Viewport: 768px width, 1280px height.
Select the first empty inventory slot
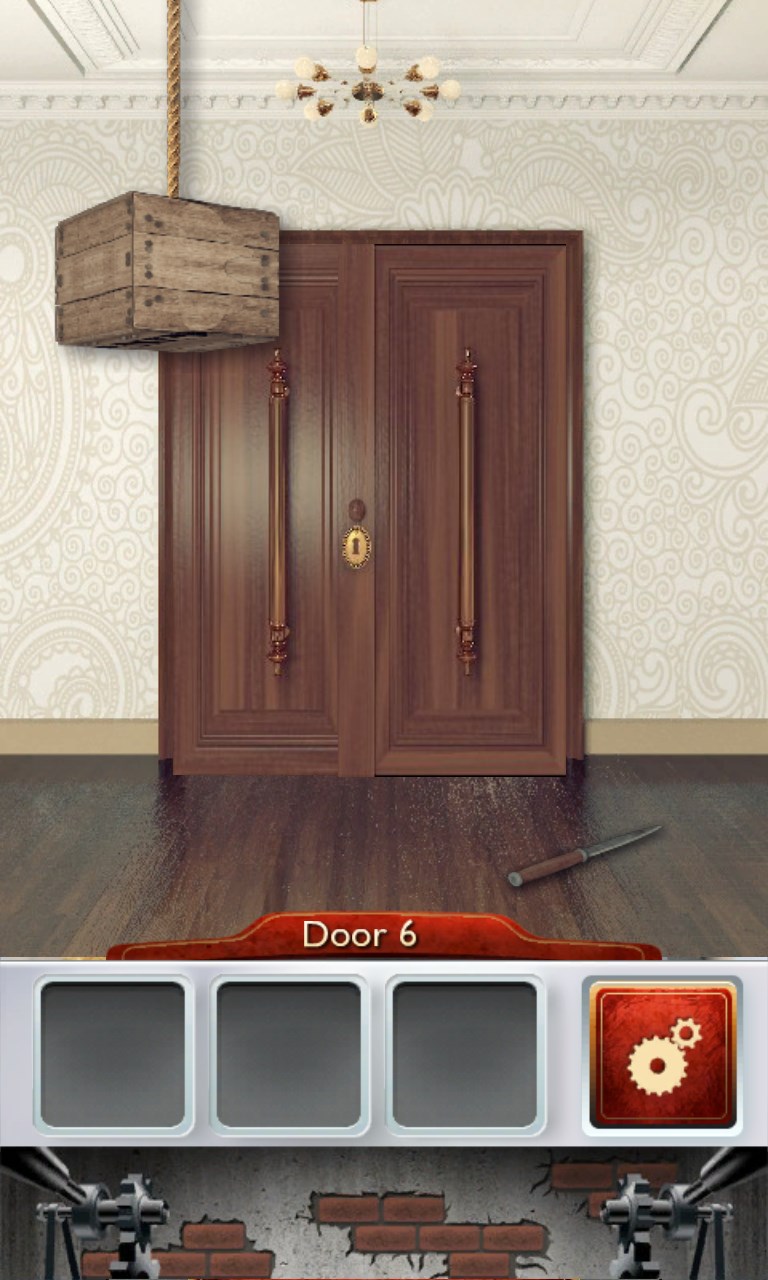[114, 1055]
